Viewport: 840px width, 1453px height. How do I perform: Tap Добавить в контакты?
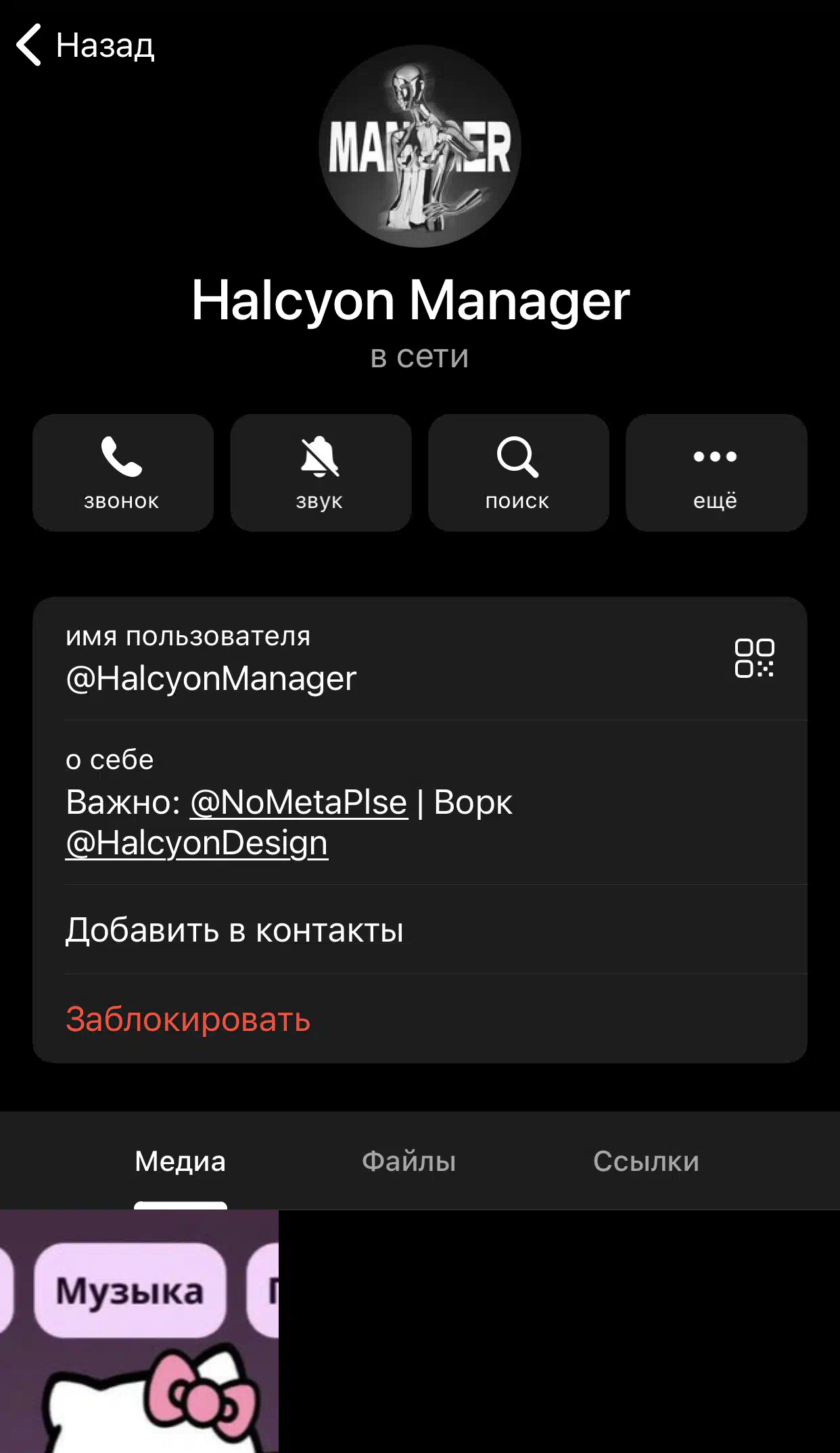click(420, 929)
